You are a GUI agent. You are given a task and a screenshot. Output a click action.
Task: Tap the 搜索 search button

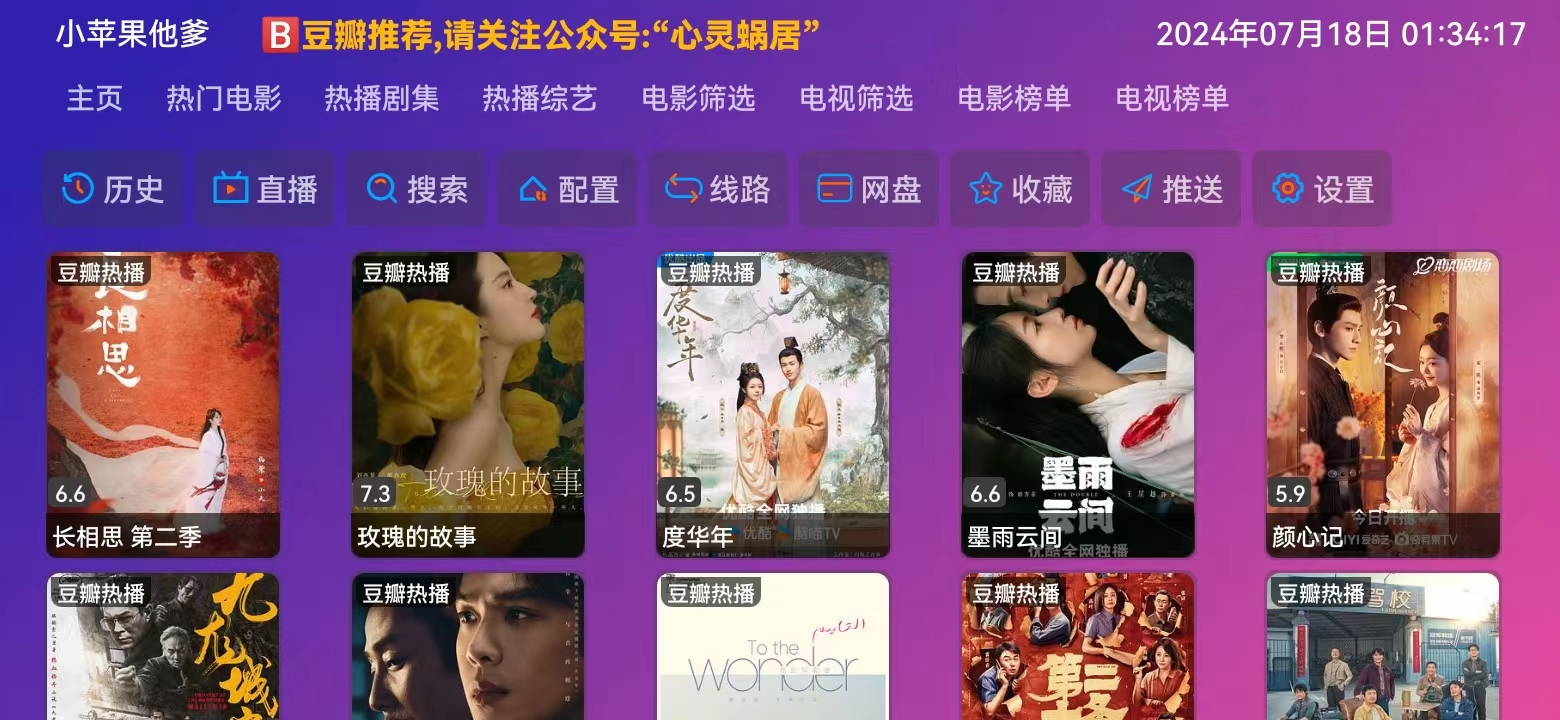click(x=416, y=189)
